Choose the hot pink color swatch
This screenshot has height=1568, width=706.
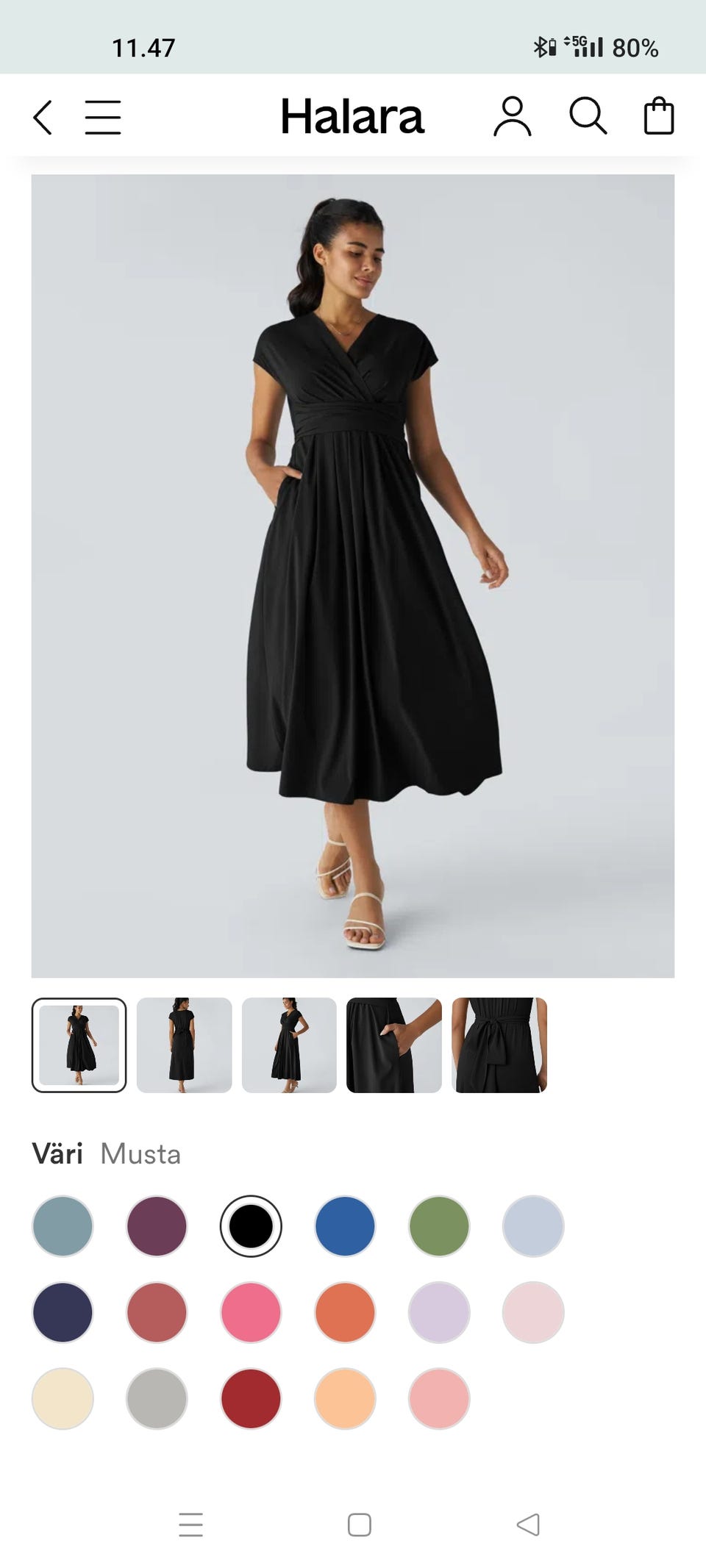click(x=251, y=1312)
